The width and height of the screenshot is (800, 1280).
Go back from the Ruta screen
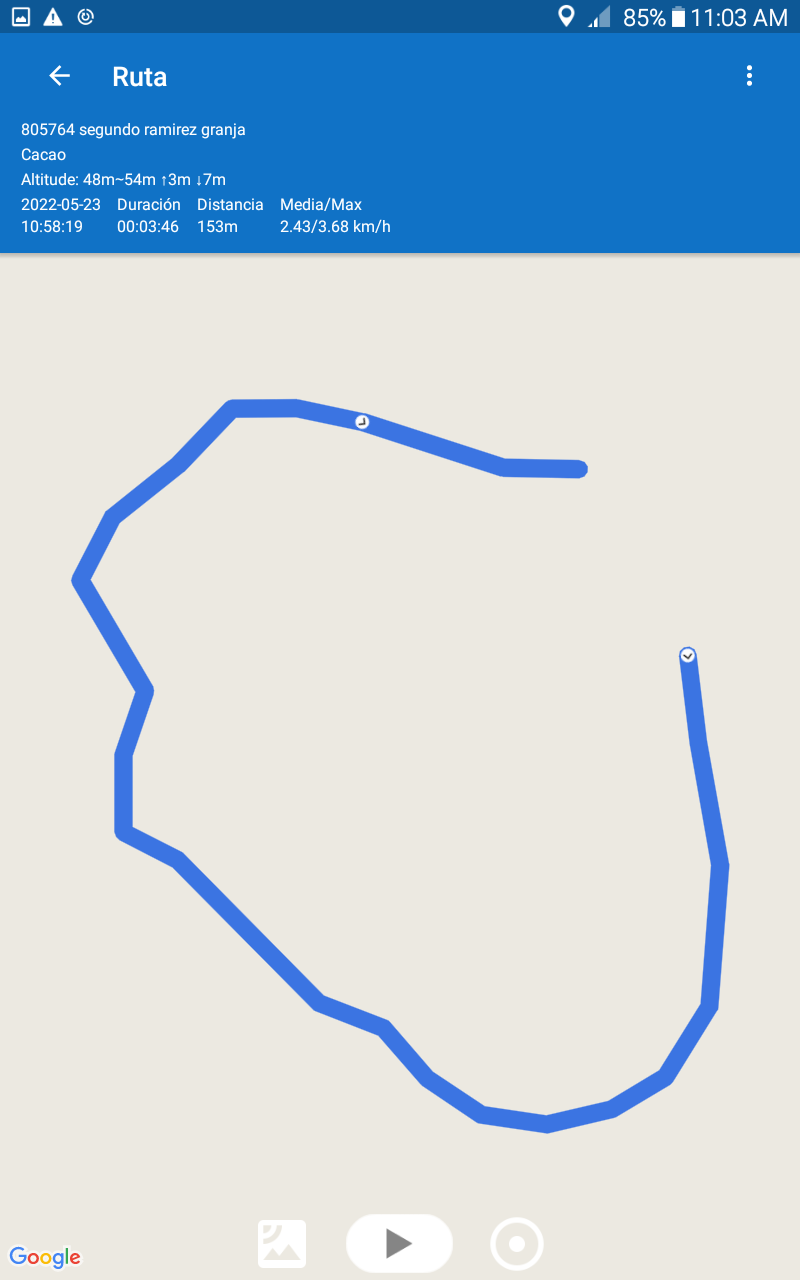point(59,76)
